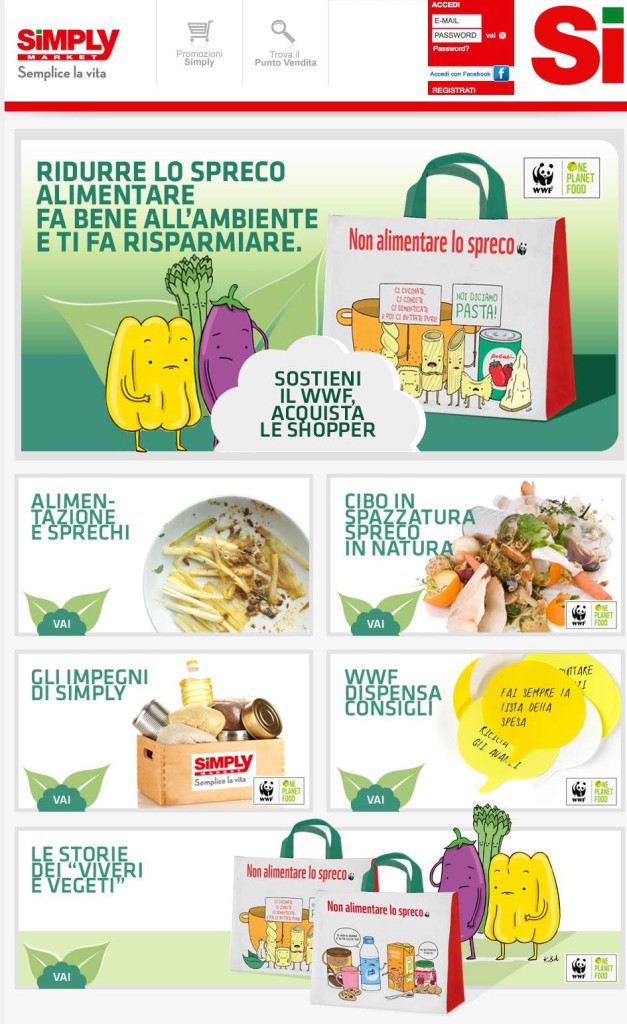Open the Gli impegni di Simply card
627x1024 pixels.
pos(164,731)
